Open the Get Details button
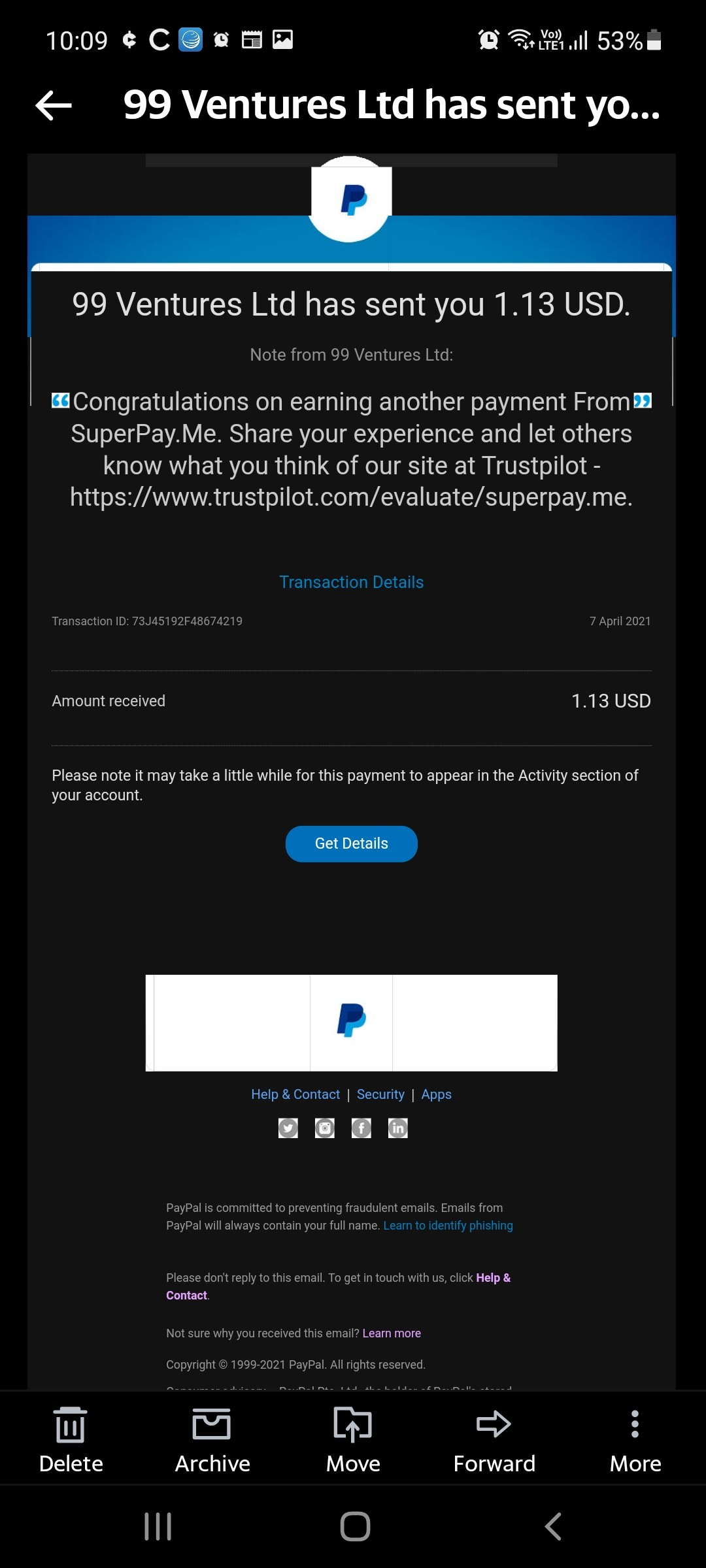The width and height of the screenshot is (706, 1568). pos(352,843)
